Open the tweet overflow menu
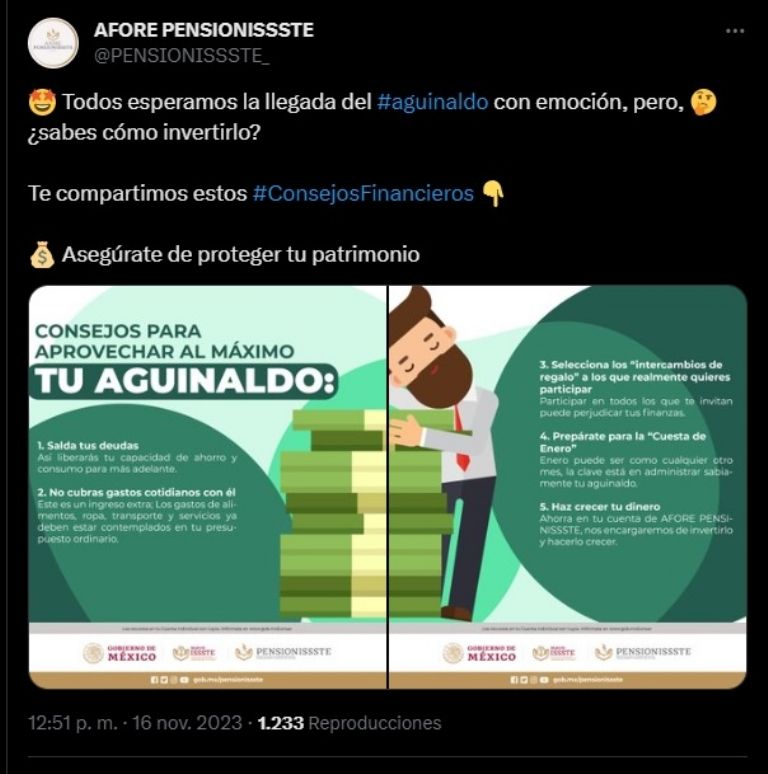The image size is (768, 774). 735,31
